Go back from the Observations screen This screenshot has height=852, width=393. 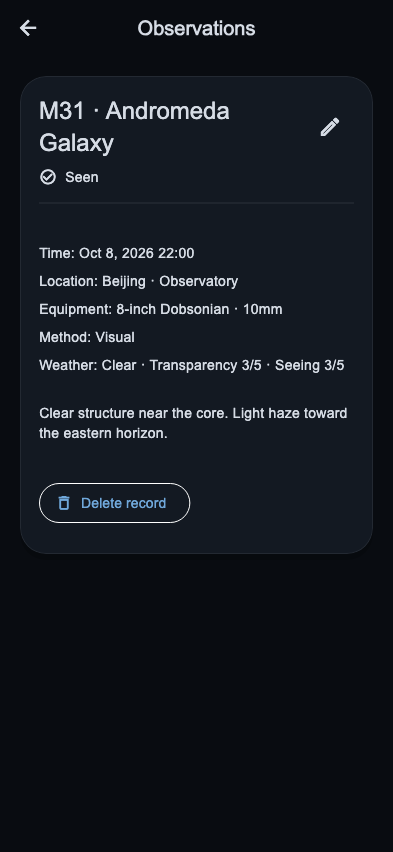tap(28, 28)
